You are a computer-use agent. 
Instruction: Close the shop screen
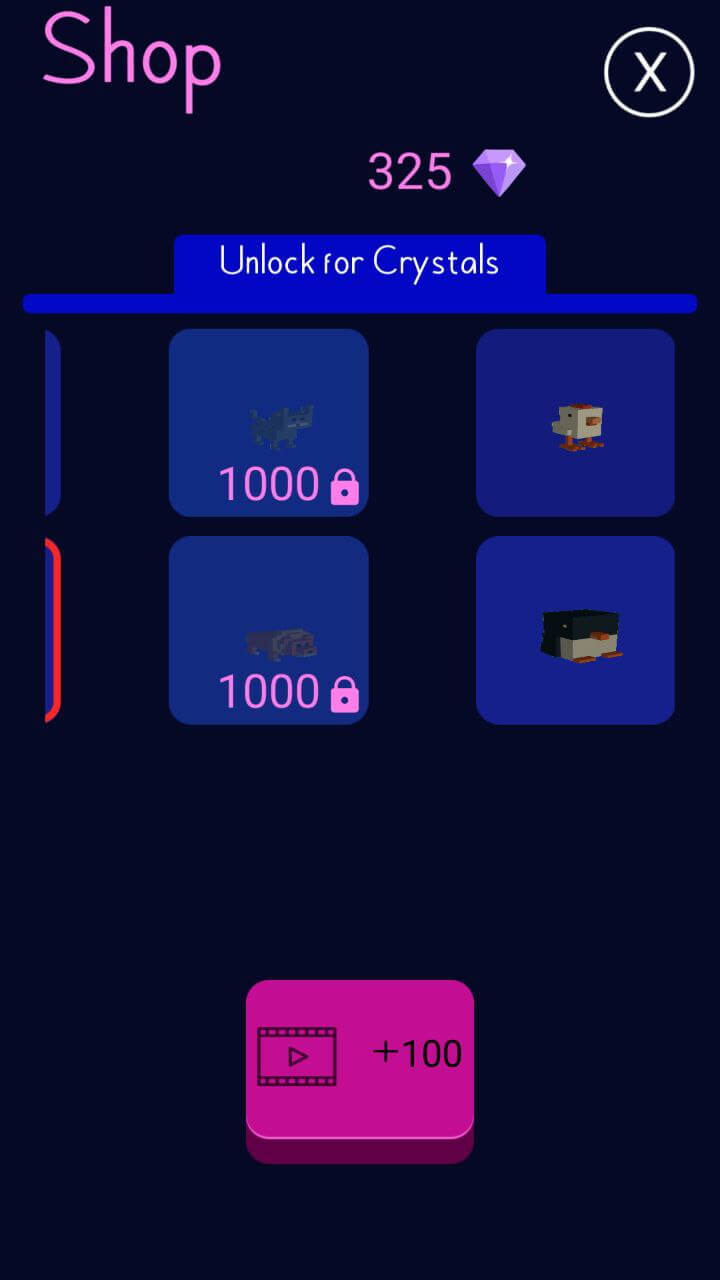coord(649,72)
